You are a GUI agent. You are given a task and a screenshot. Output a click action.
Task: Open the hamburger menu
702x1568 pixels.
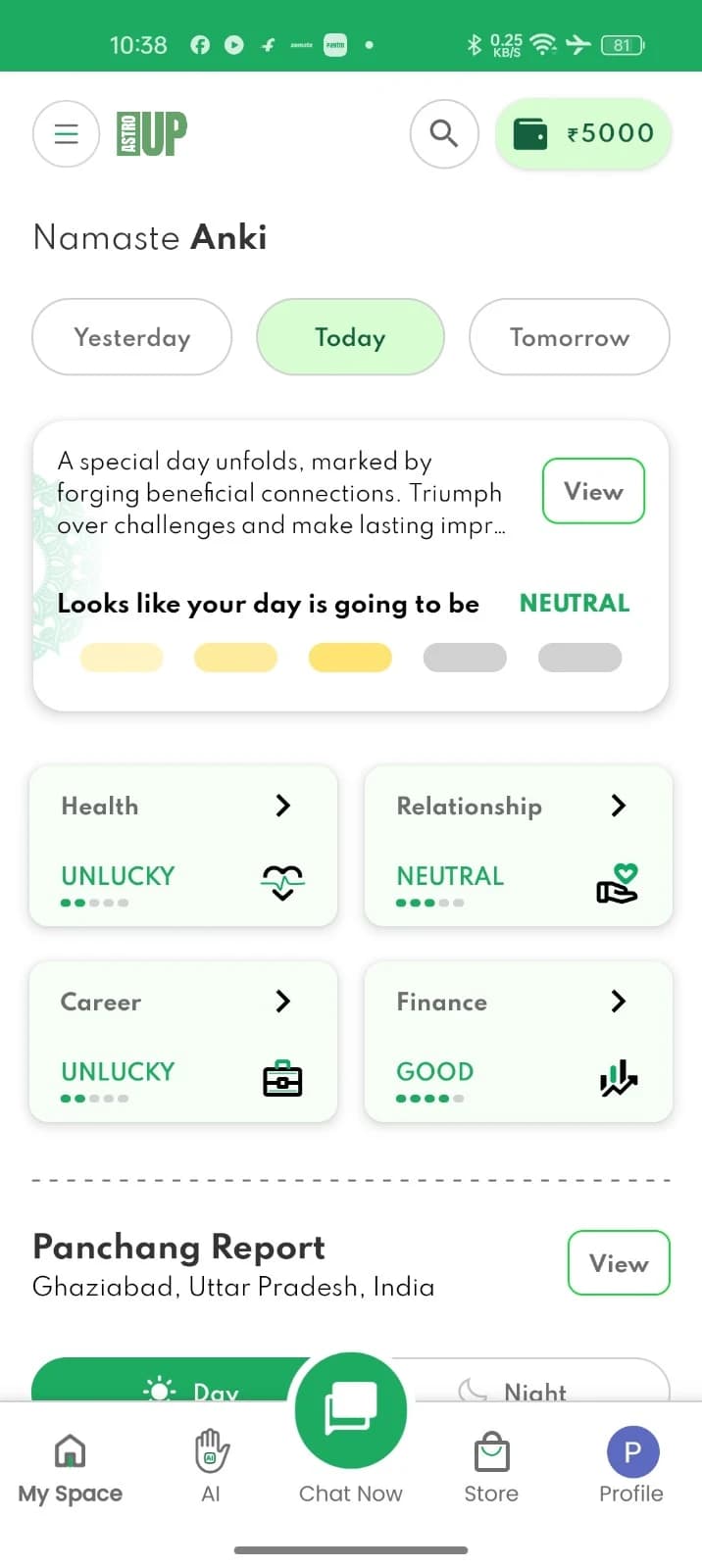[x=66, y=134]
